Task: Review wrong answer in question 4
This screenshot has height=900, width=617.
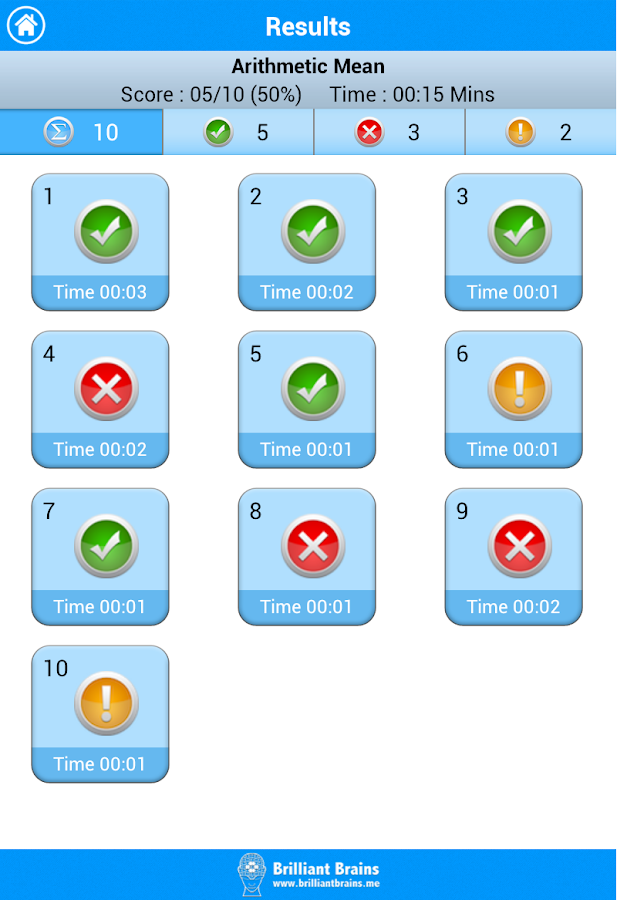Action: pyautogui.click(x=100, y=399)
